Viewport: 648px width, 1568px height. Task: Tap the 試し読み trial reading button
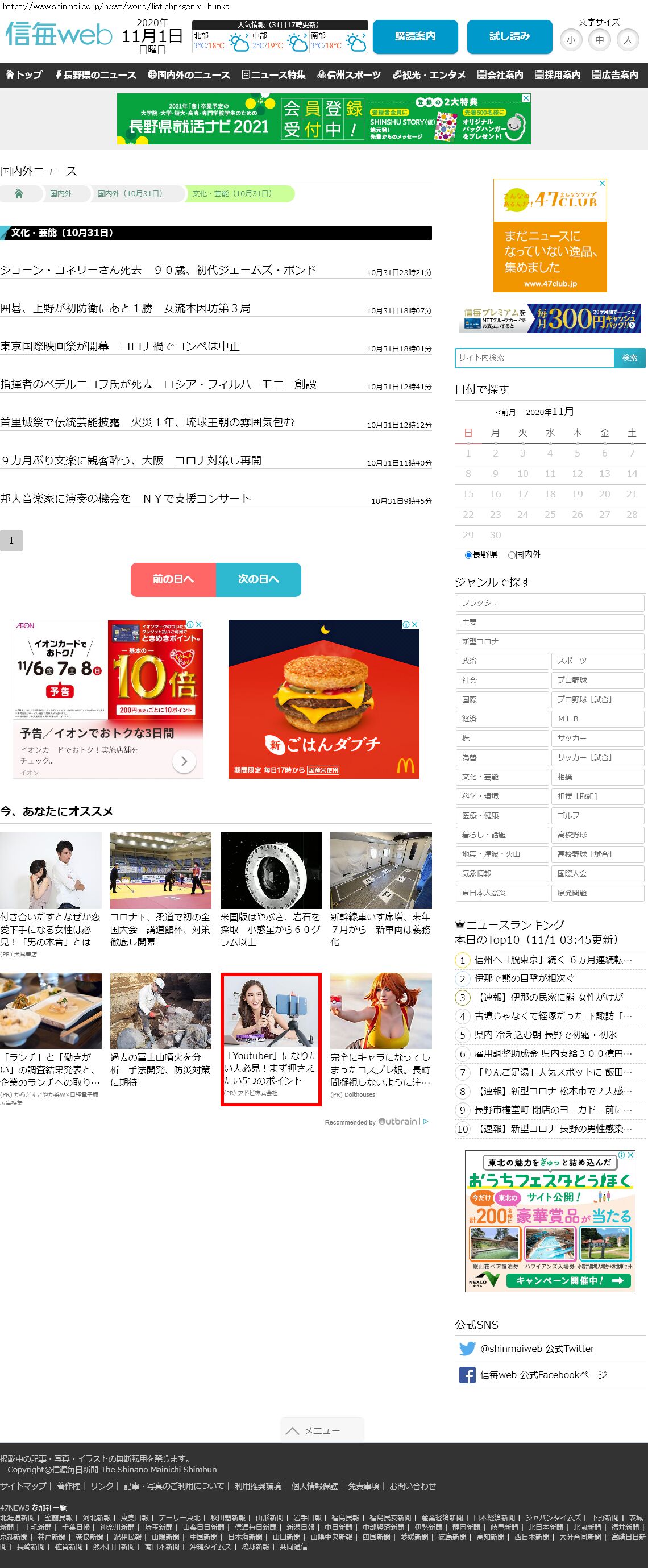click(509, 36)
